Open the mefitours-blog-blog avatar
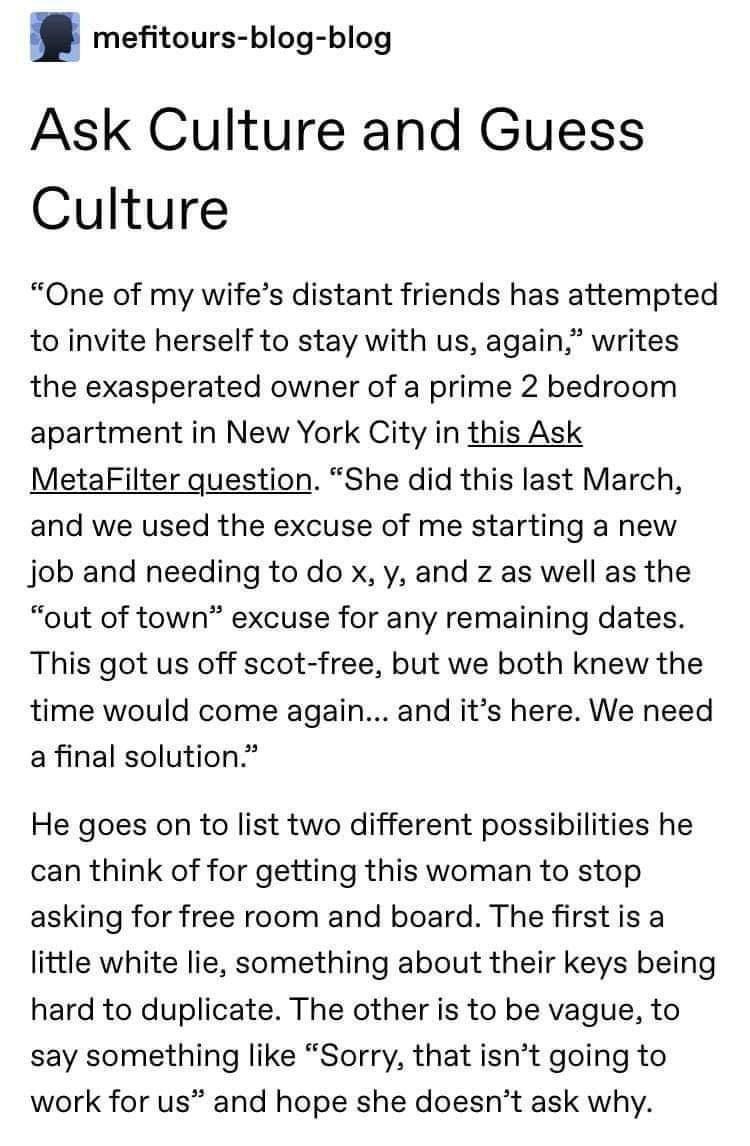 [55, 39]
